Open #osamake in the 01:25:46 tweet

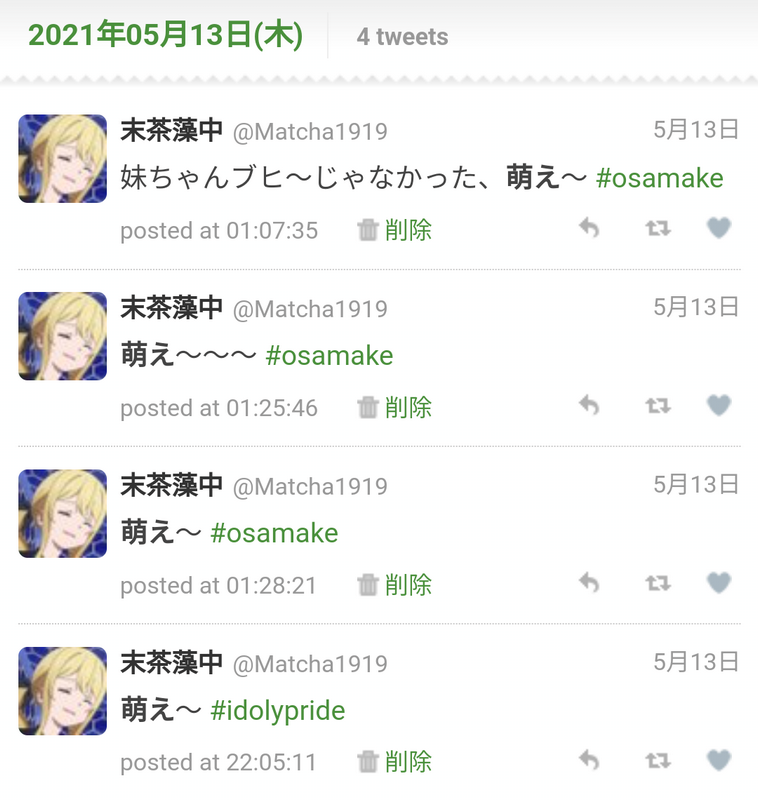[330, 355]
